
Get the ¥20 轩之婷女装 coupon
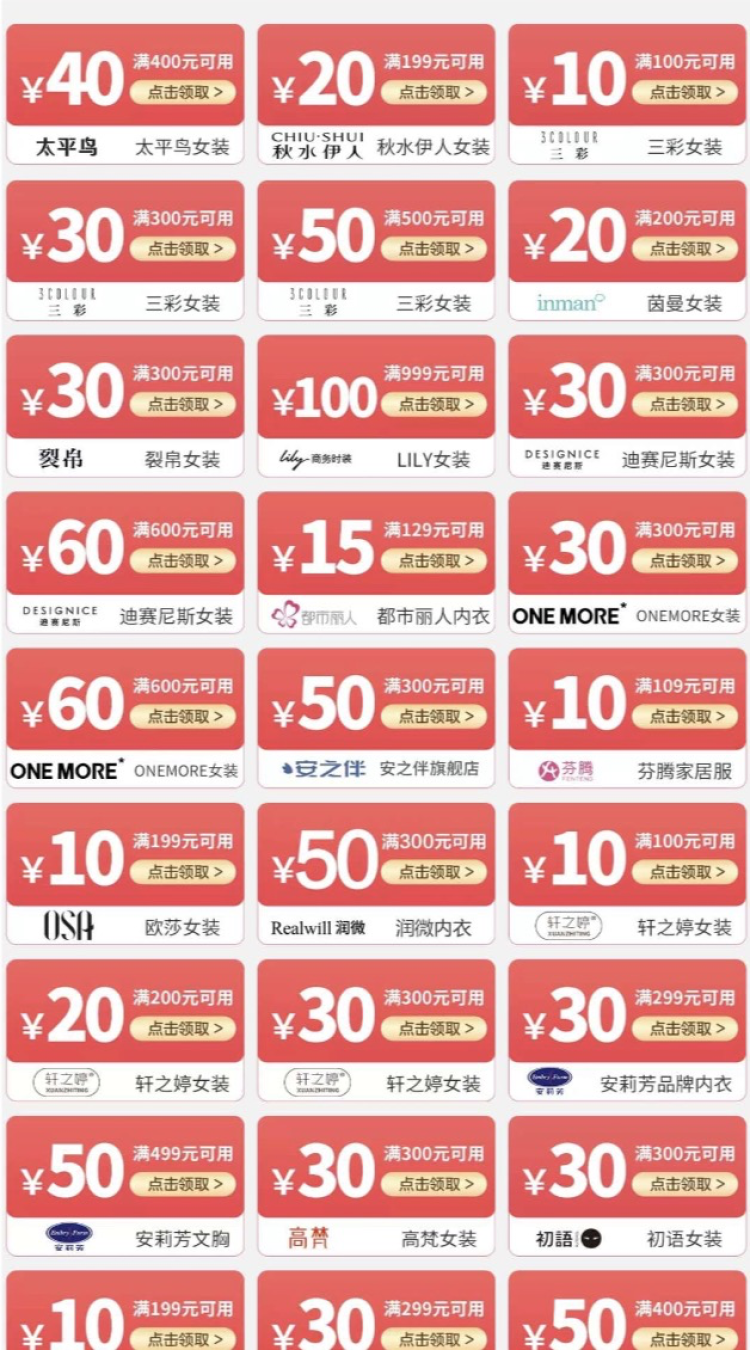[183, 1029]
